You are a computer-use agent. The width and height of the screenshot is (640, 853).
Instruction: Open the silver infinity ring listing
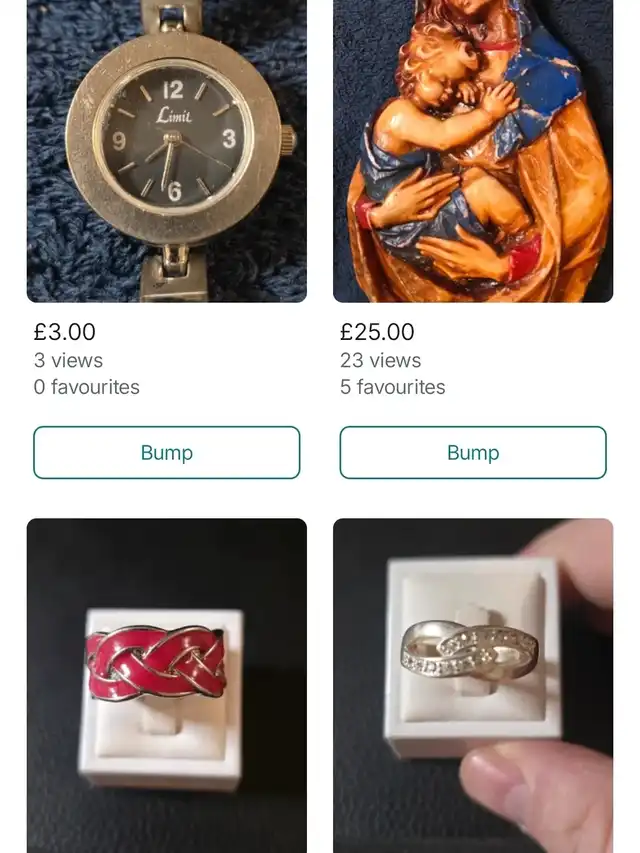(472, 685)
